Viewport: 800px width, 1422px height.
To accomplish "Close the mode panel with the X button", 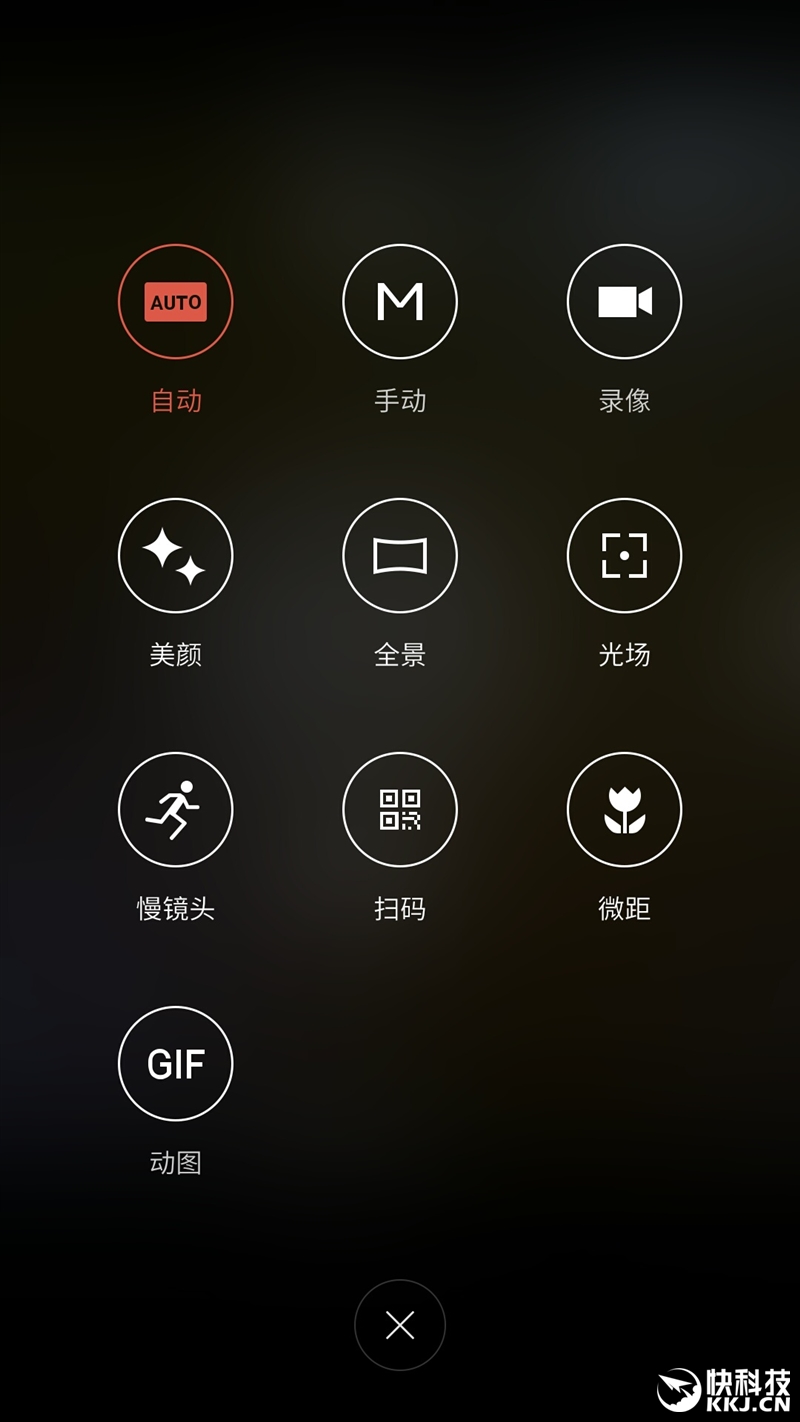I will click(x=400, y=1325).
